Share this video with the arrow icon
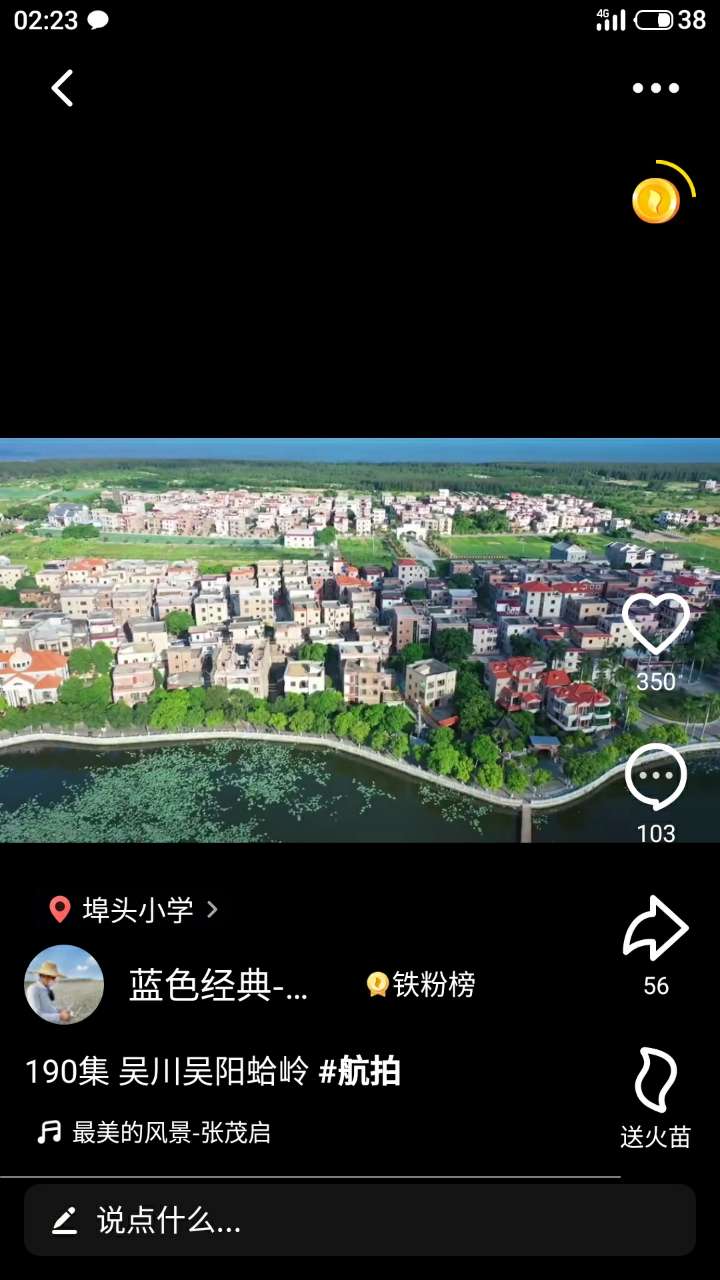This screenshot has height=1280, width=720. 656,929
